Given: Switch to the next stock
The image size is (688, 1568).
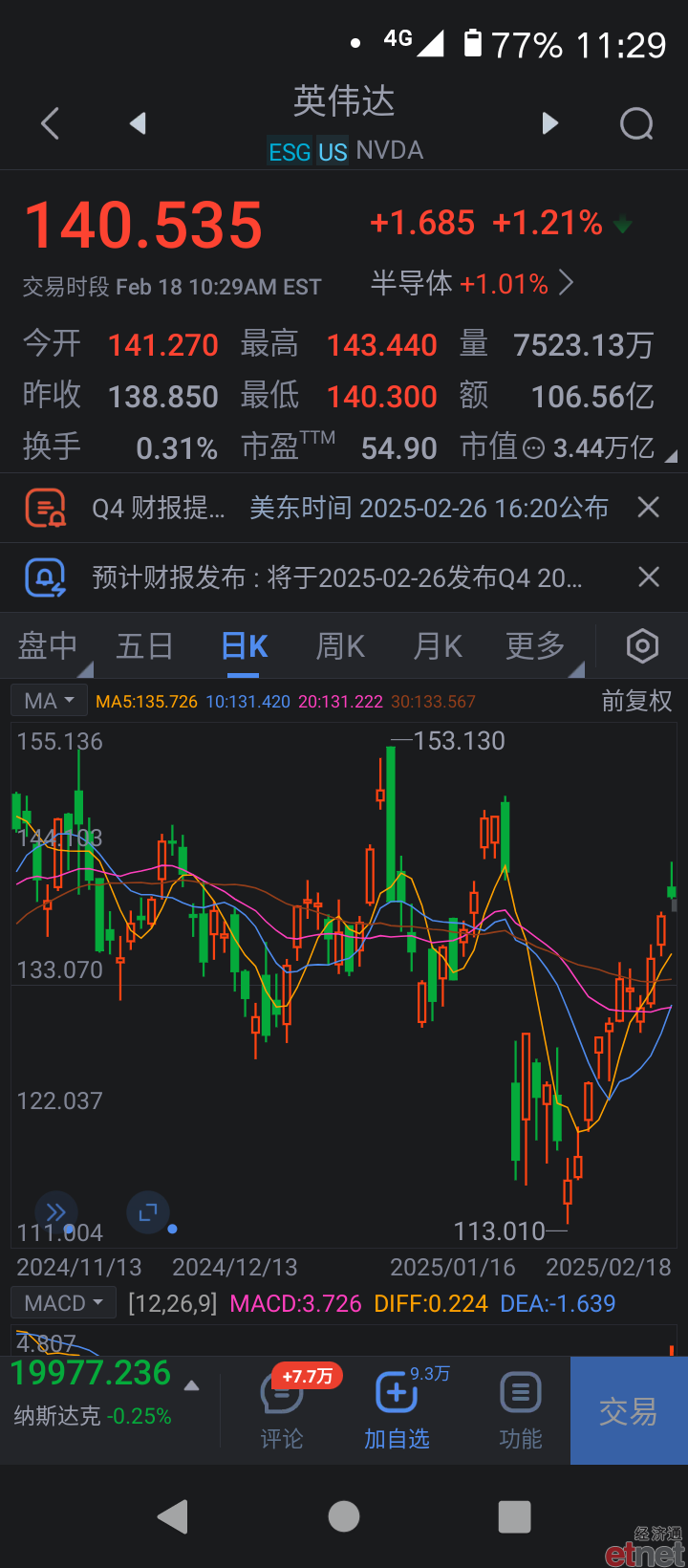Looking at the screenshot, I should 549,123.
